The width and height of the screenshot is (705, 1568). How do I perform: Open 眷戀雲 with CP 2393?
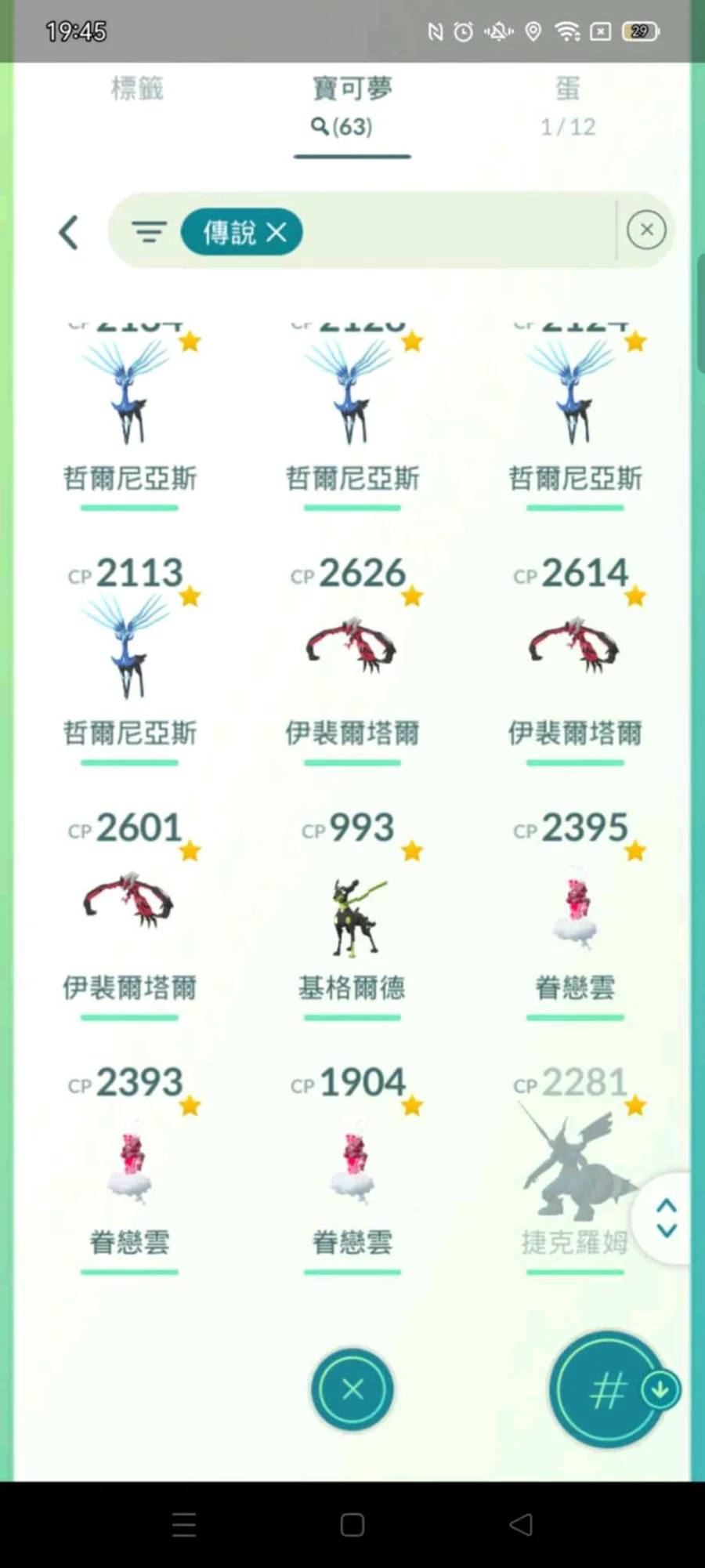129,1160
